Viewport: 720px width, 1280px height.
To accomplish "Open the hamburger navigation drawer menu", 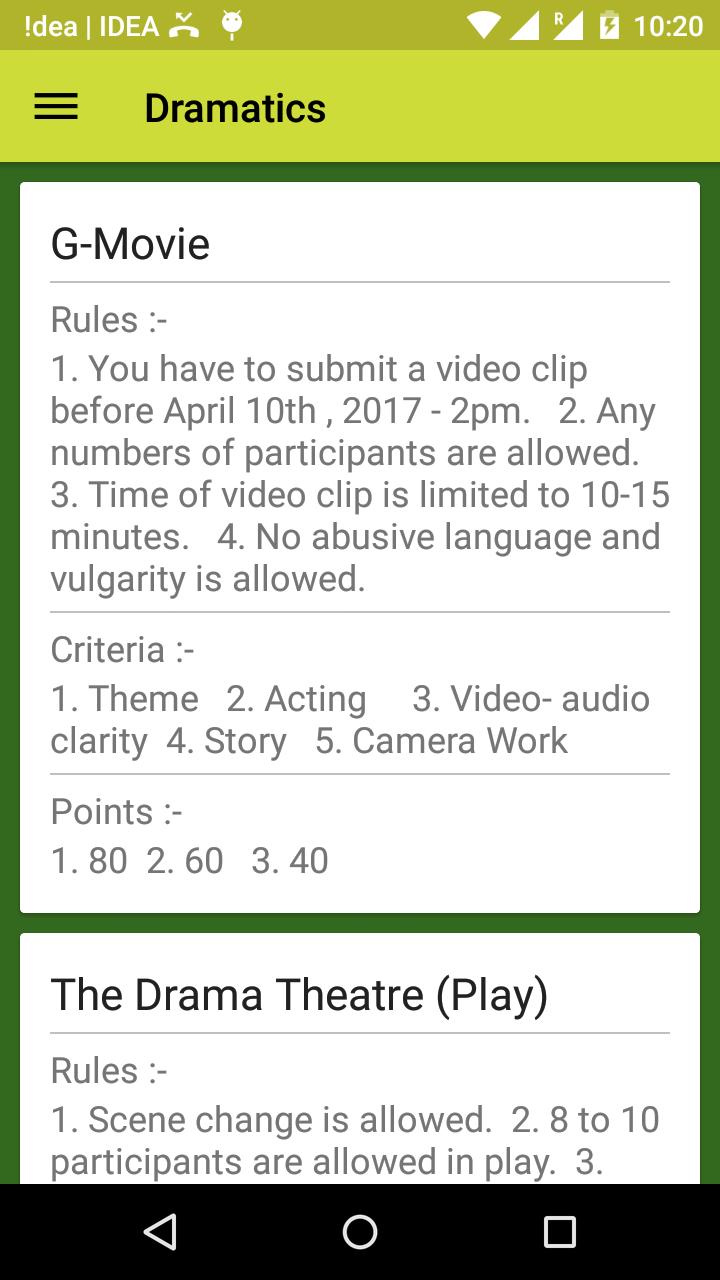I will 56,108.
